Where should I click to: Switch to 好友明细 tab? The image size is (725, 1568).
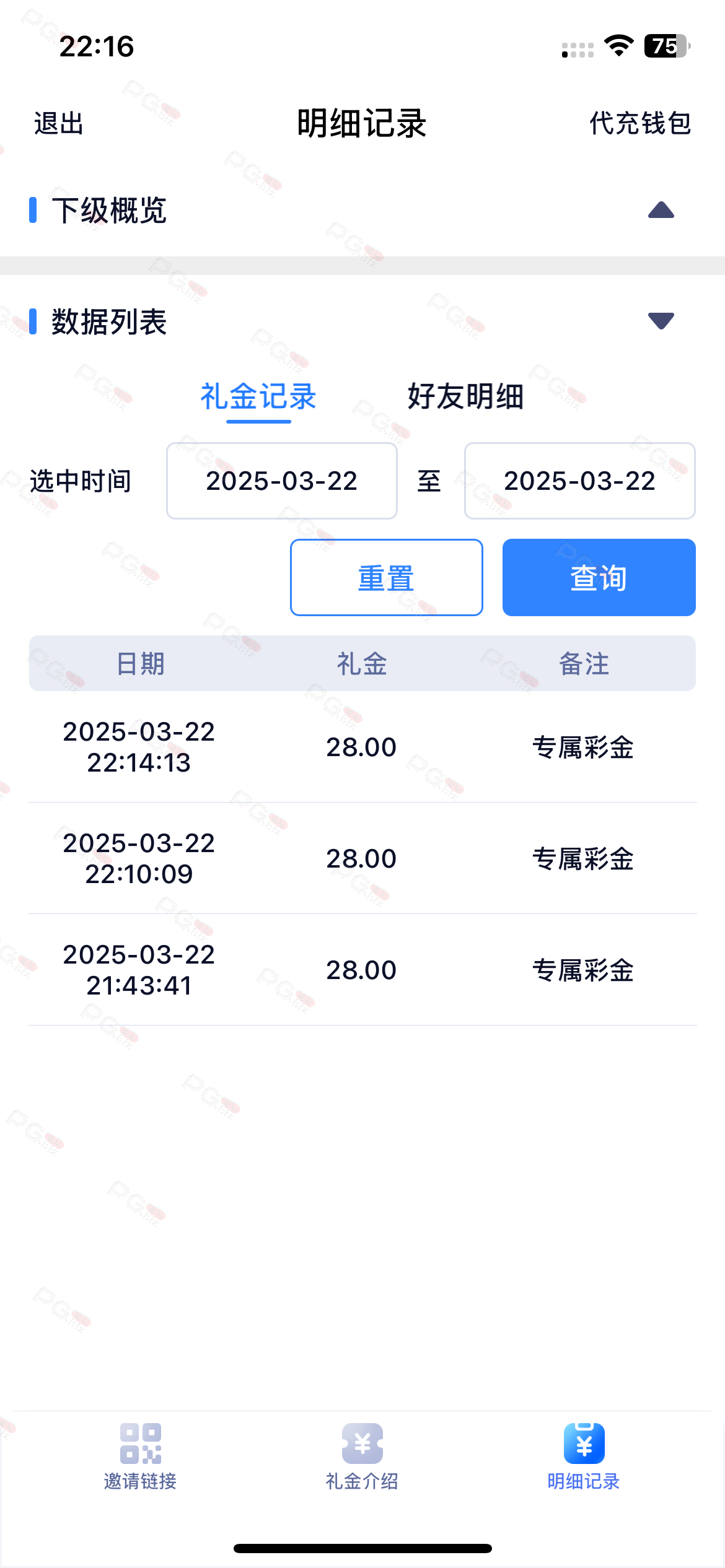click(465, 396)
